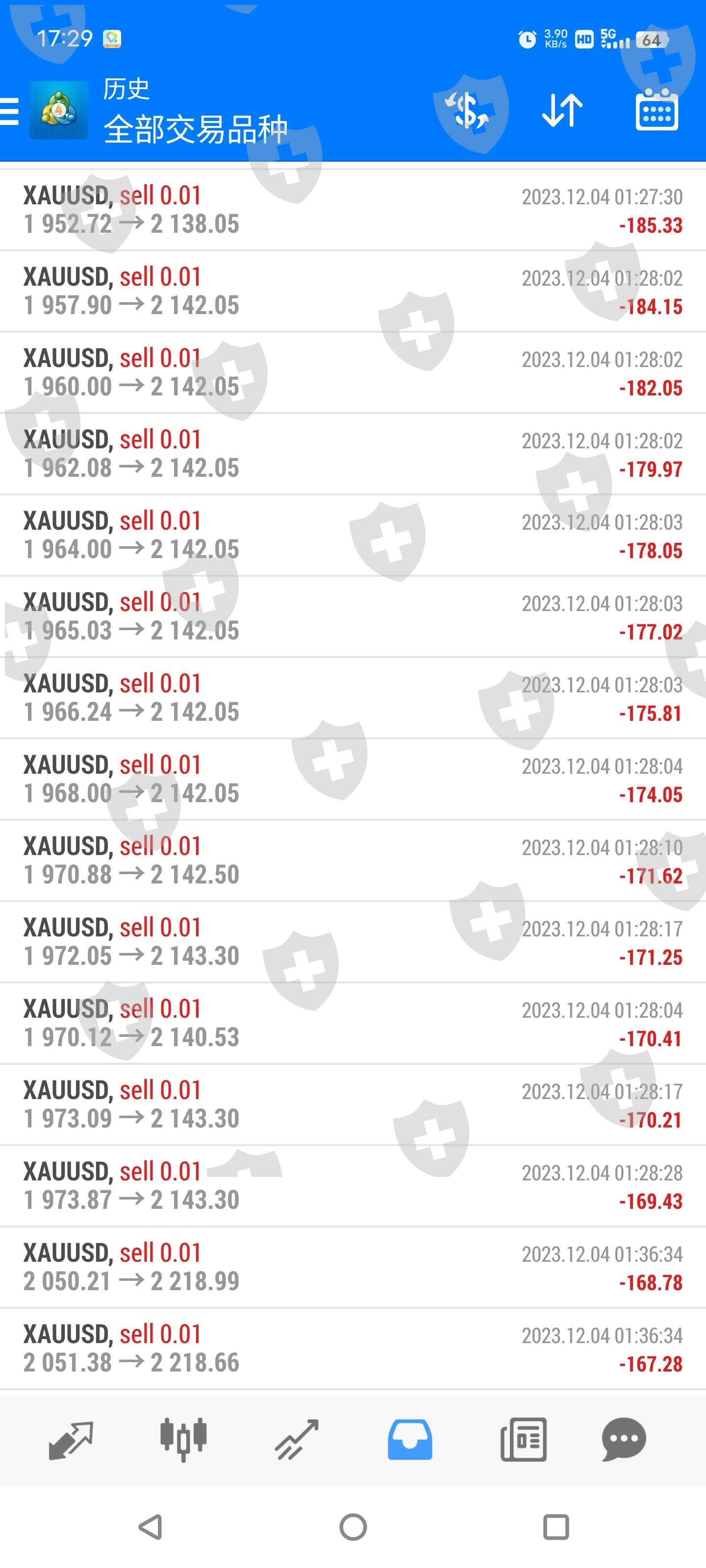Select the sell order opened at 1 960.00
This screenshot has height=1568, width=706.
(353, 372)
